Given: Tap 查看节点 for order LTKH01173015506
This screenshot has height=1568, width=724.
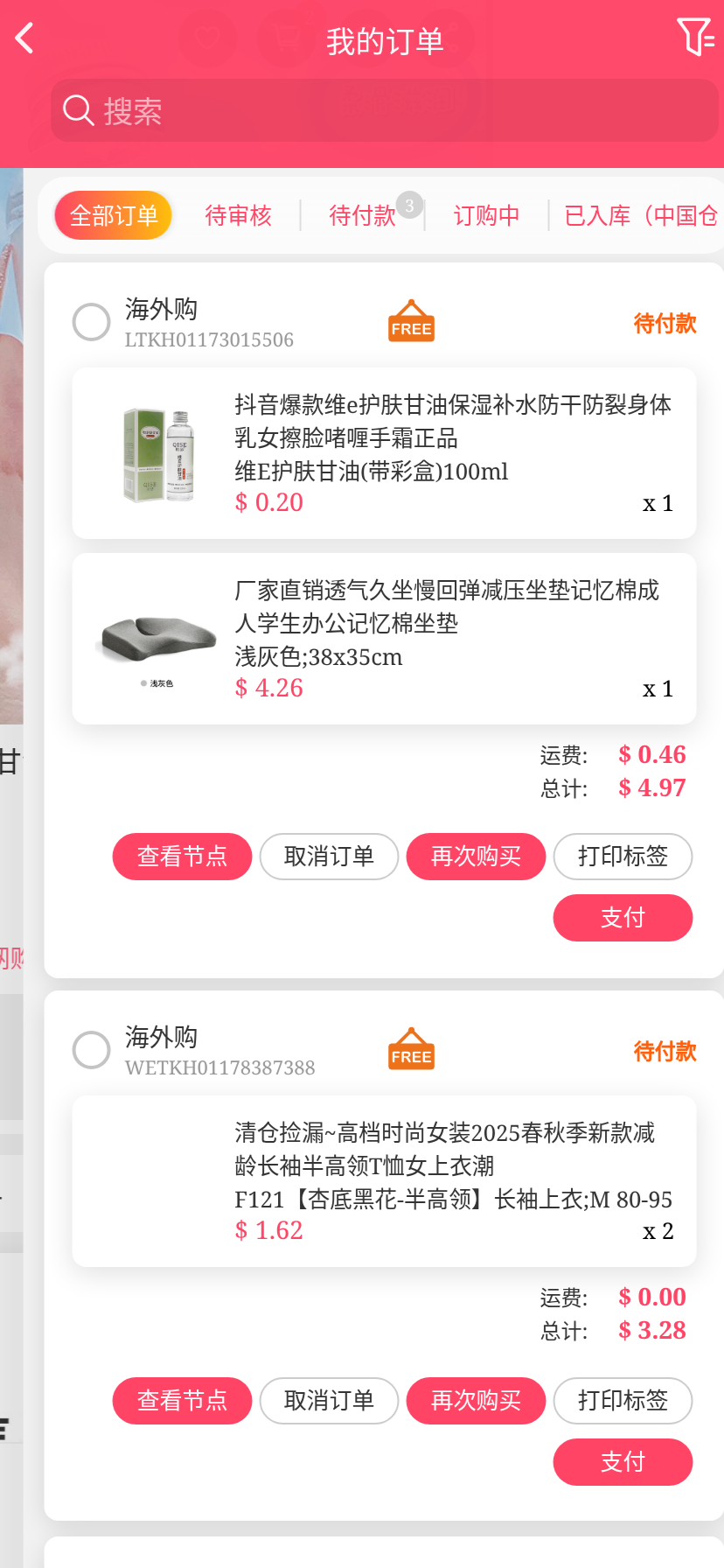Looking at the screenshot, I should point(182,857).
